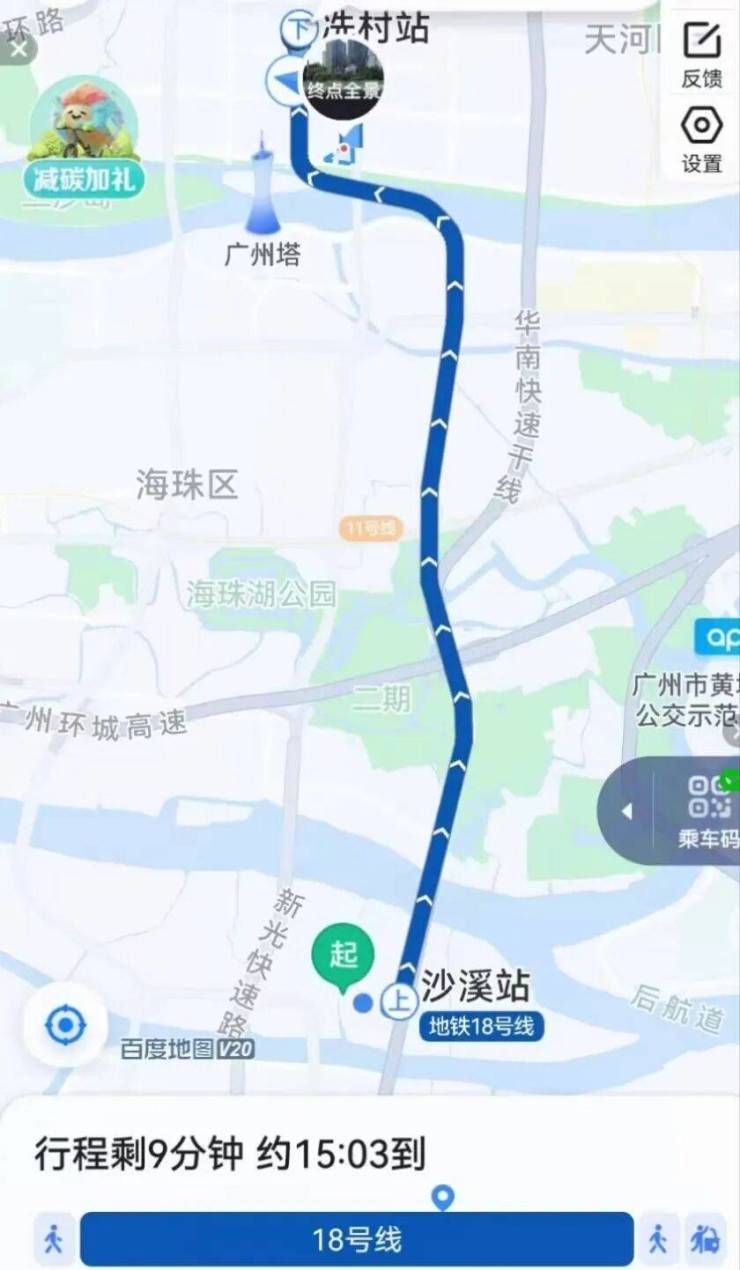
Task: Open the 乘车码 ride QR code
Action: point(707,811)
